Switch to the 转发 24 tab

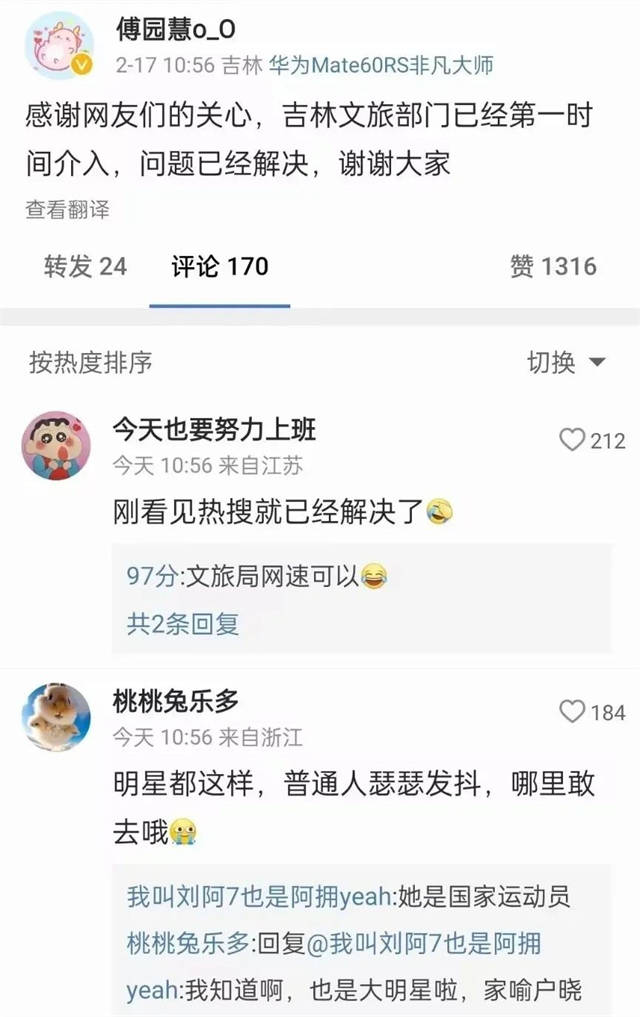click(x=85, y=266)
